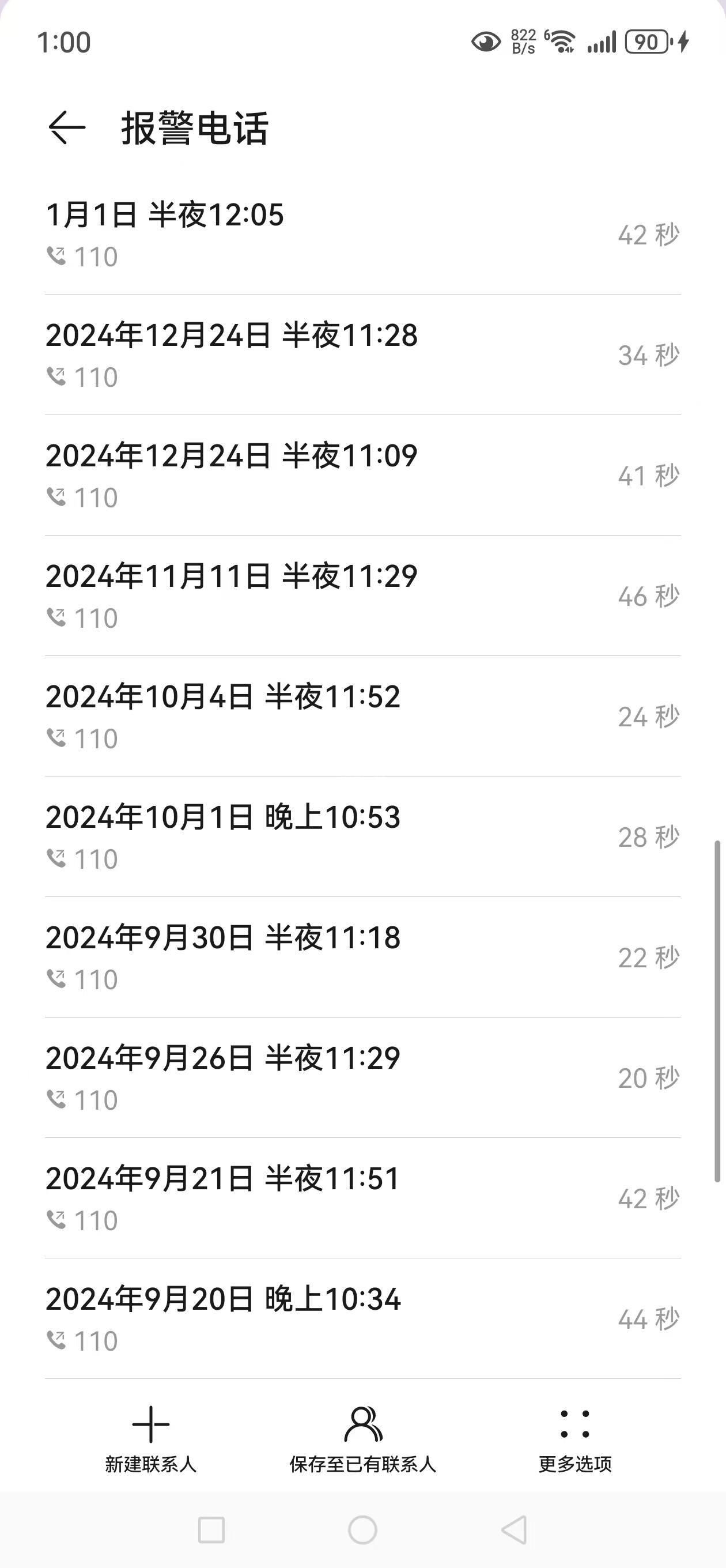Image resolution: width=726 pixels, height=1568 pixels.
Task: Choose the 2024年10月4日 半夜11:52 call entry
Action: click(x=362, y=717)
